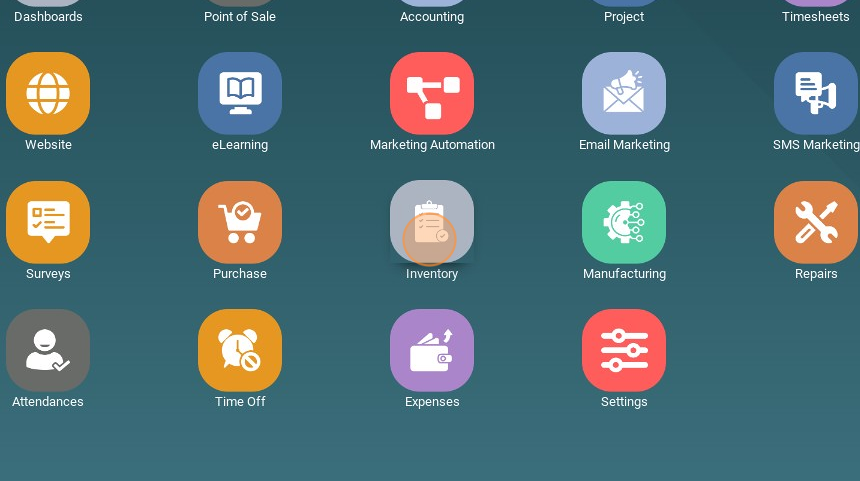
Task: Tap the Inventory app icon
Action: click(x=432, y=222)
